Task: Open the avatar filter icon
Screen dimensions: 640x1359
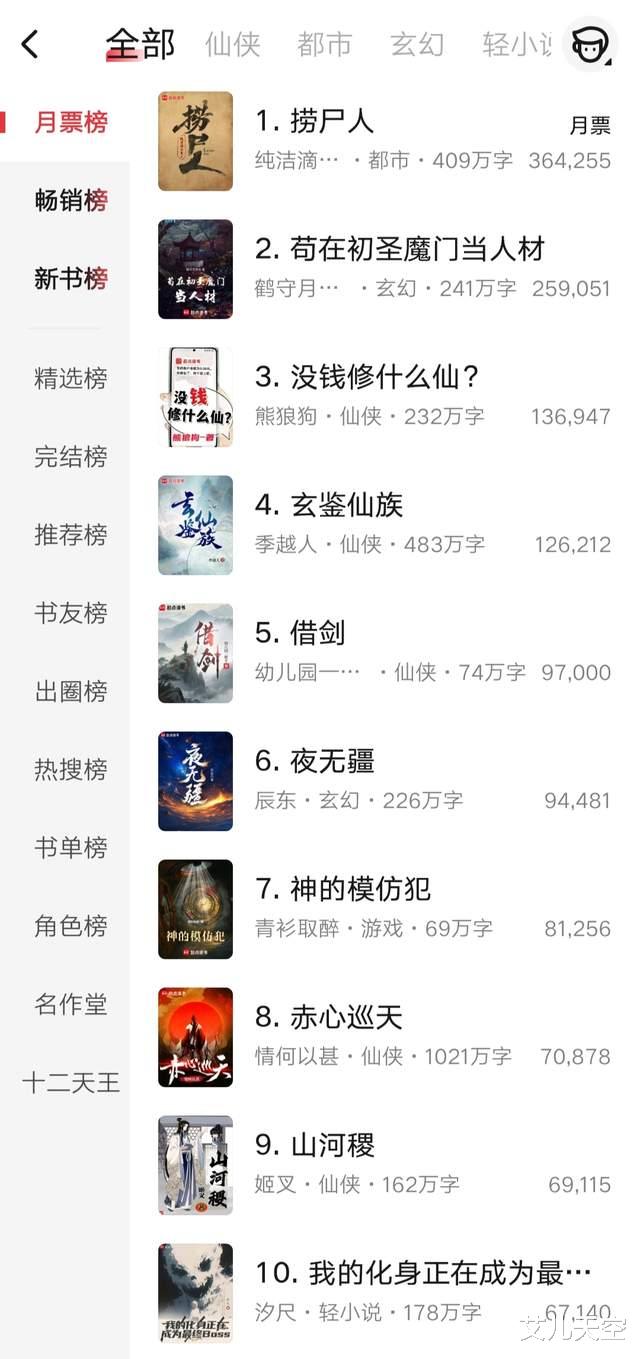Action: 589,44
